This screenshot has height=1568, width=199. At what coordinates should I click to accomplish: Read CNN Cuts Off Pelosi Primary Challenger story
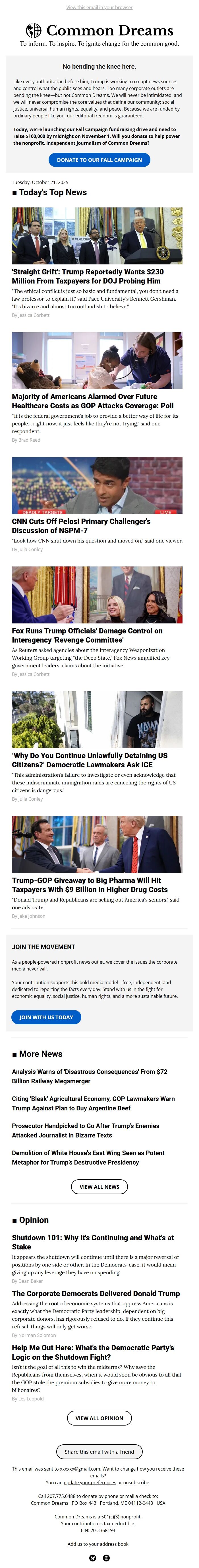(x=81, y=526)
